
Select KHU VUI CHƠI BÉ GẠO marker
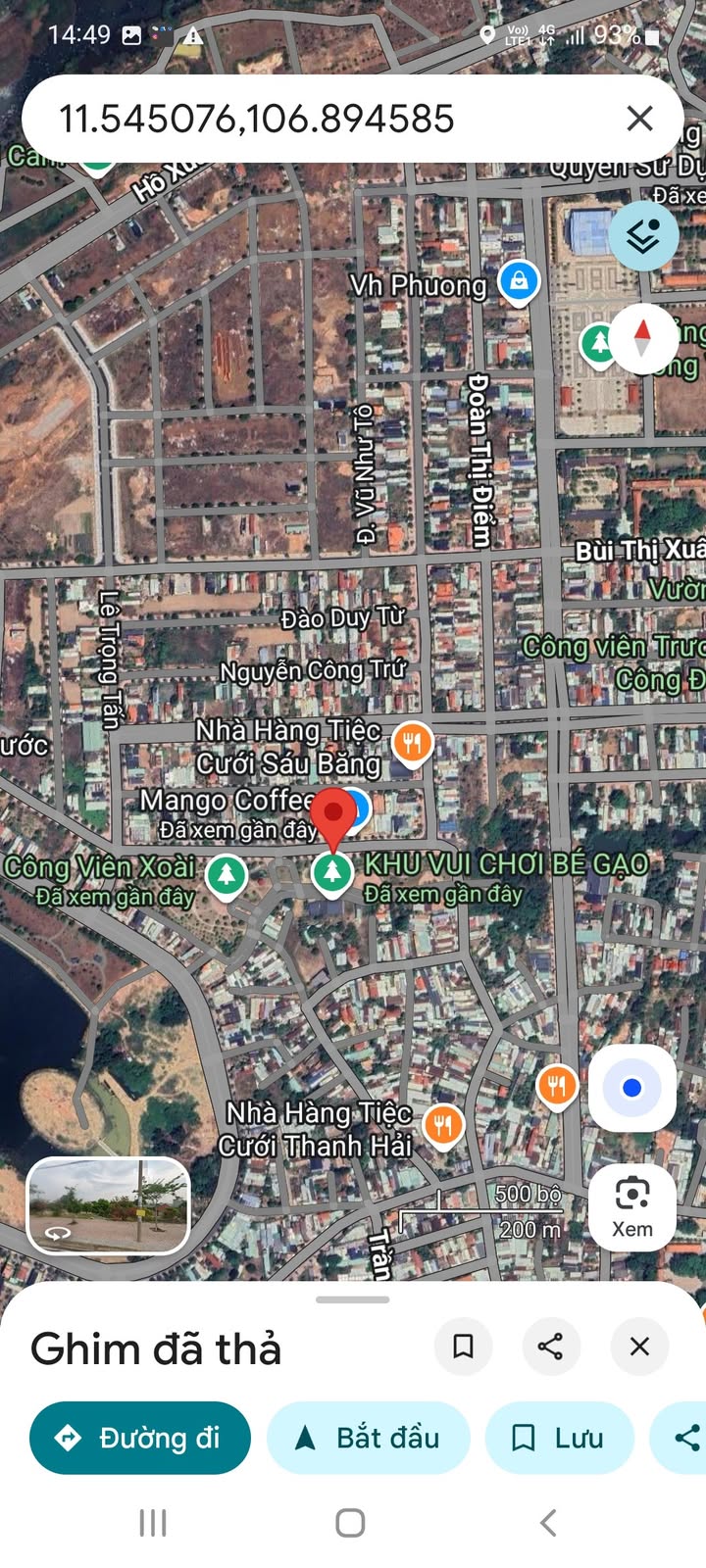(332, 871)
